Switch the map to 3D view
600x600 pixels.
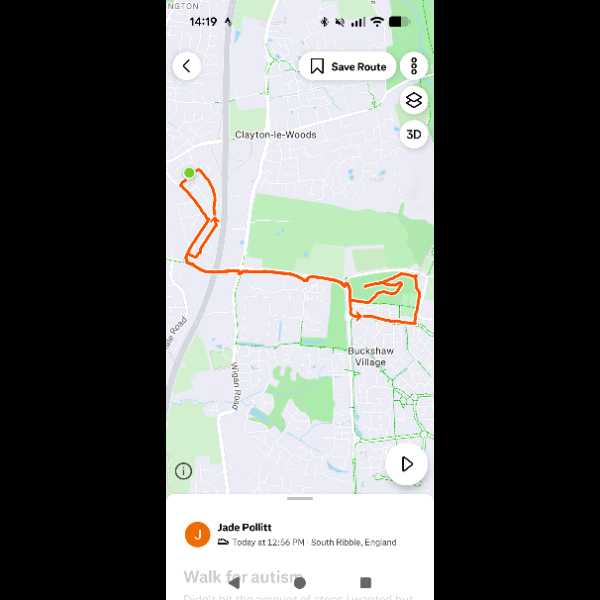[x=414, y=134]
